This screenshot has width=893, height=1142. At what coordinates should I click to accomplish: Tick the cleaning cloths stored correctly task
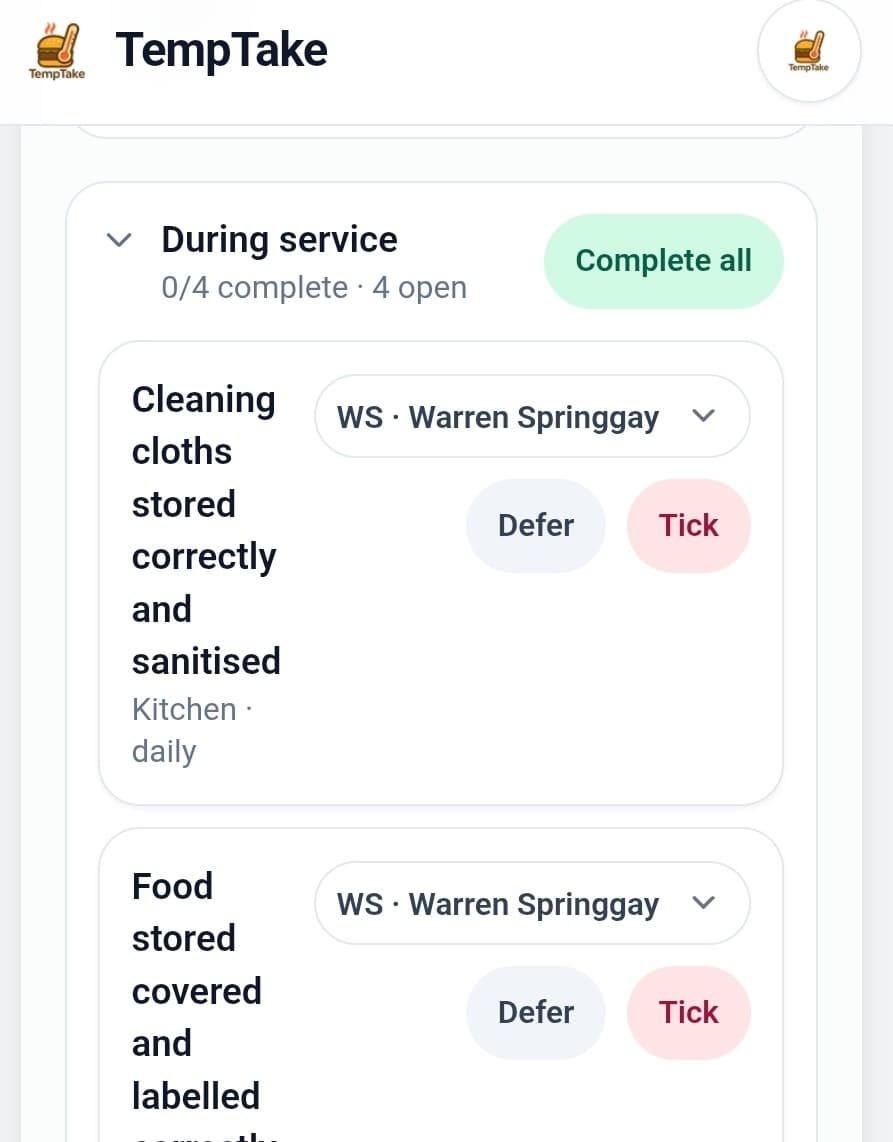(x=688, y=525)
